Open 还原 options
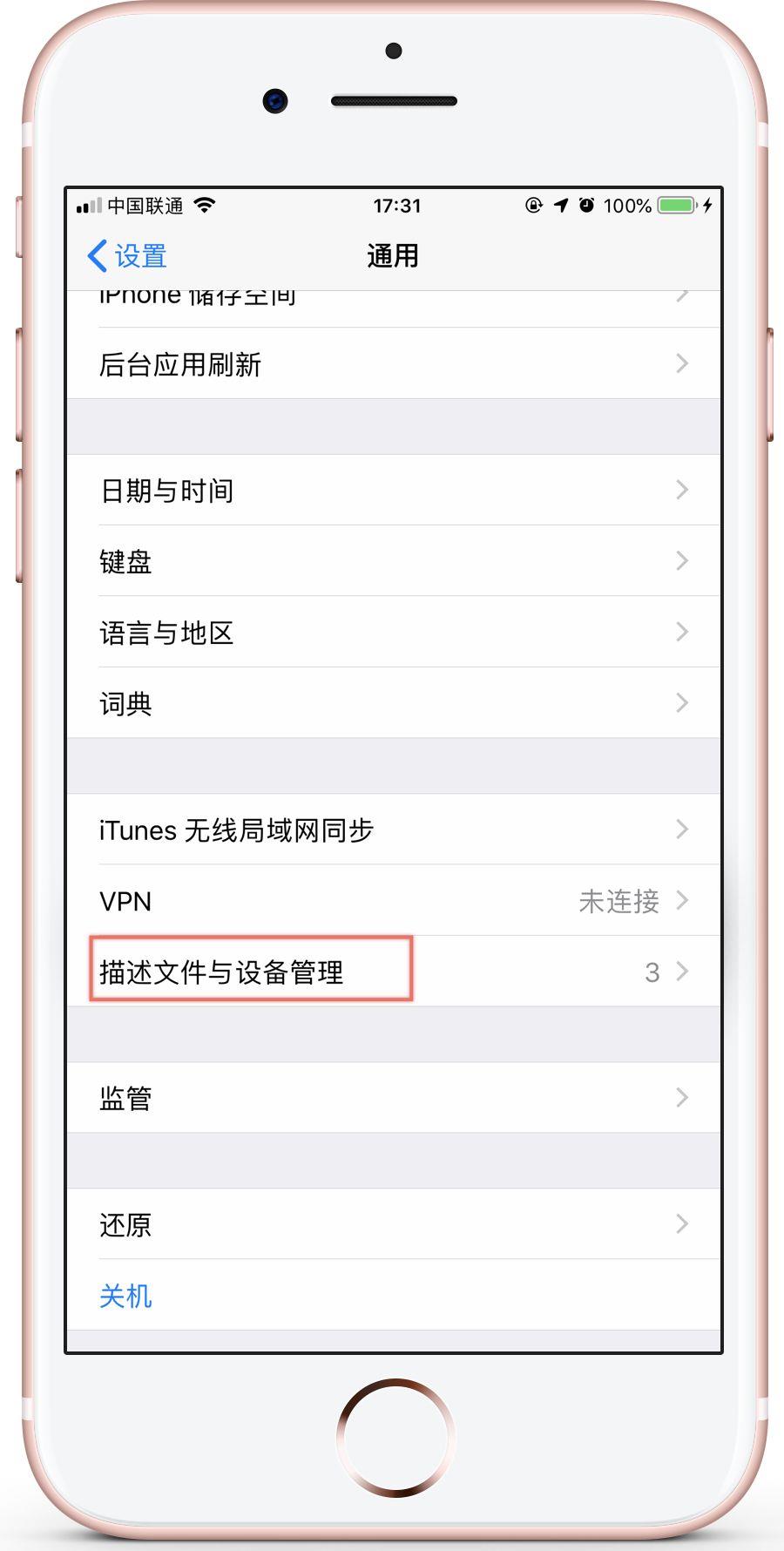 tap(392, 1224)
